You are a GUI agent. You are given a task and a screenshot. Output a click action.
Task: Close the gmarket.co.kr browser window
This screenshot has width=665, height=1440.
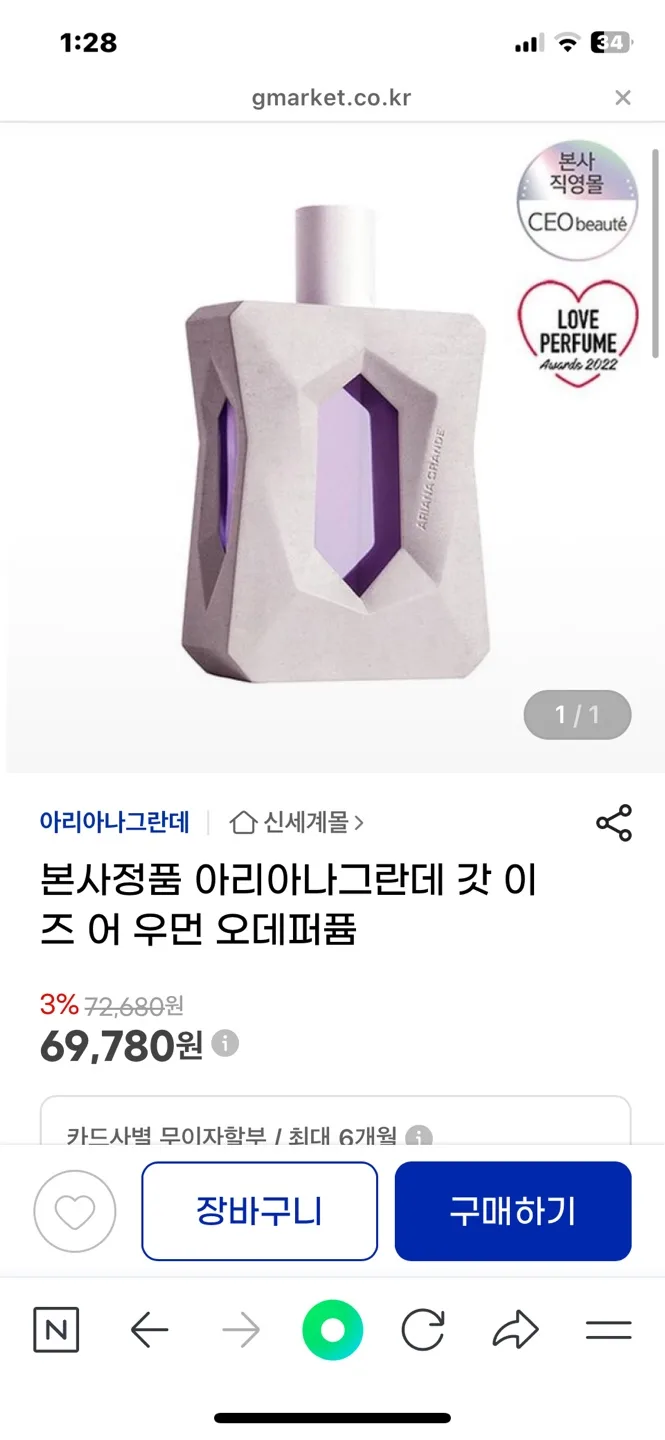click(623, 98)
